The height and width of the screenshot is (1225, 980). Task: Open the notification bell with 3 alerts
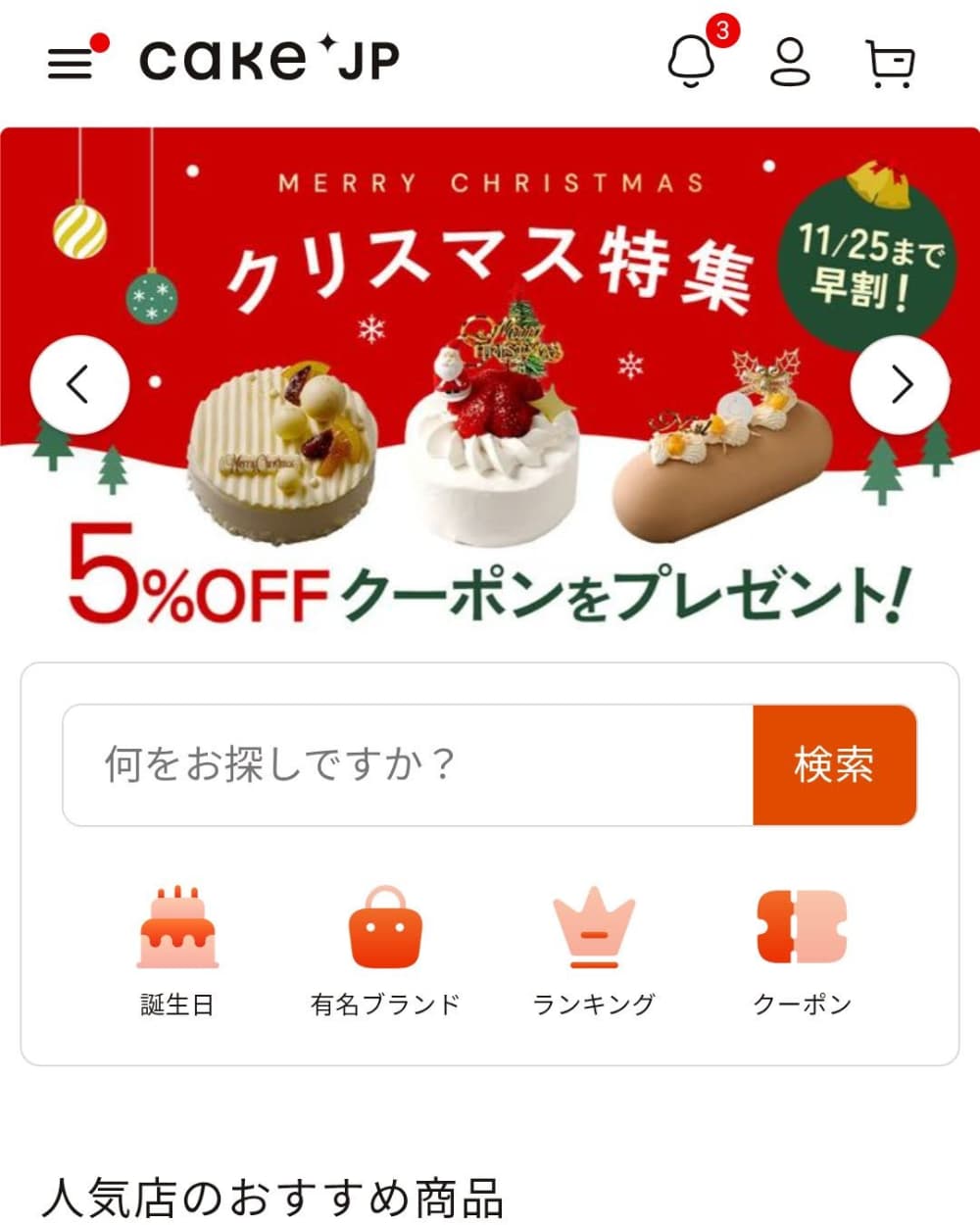[x=693, y=61]
